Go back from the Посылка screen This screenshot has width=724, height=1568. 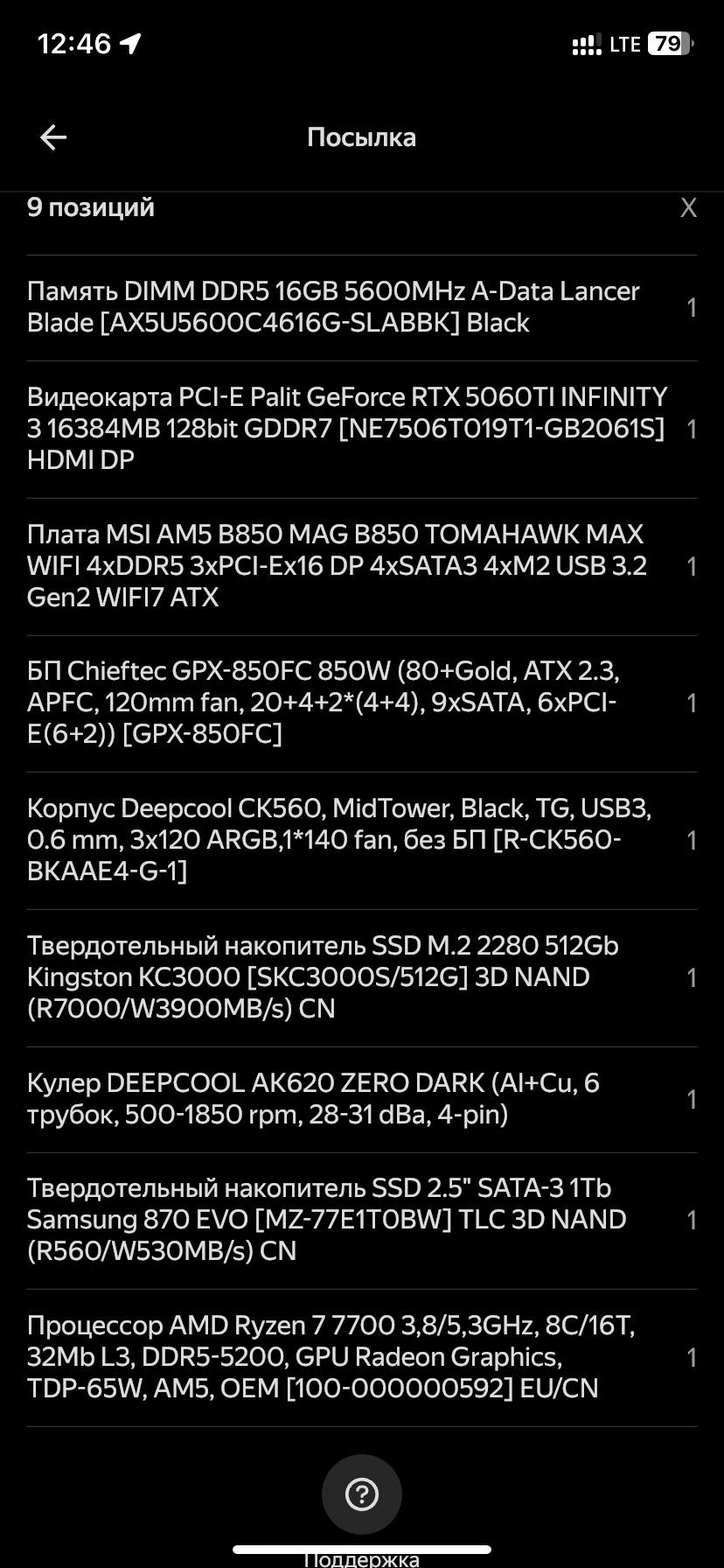(x=53, y=137)
